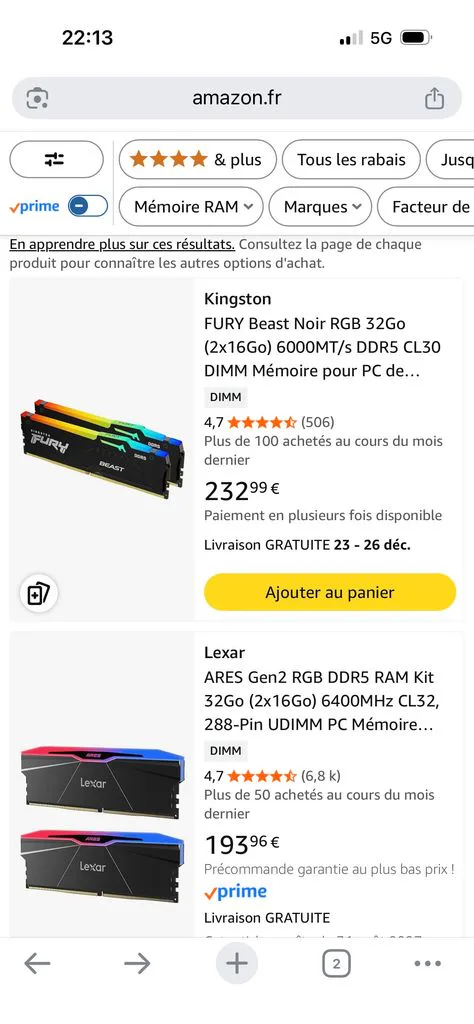Image resolution: width=474 pixels, height=1024 pixels.
Task: Go forward in browser history
Action: tap(137, 963)
